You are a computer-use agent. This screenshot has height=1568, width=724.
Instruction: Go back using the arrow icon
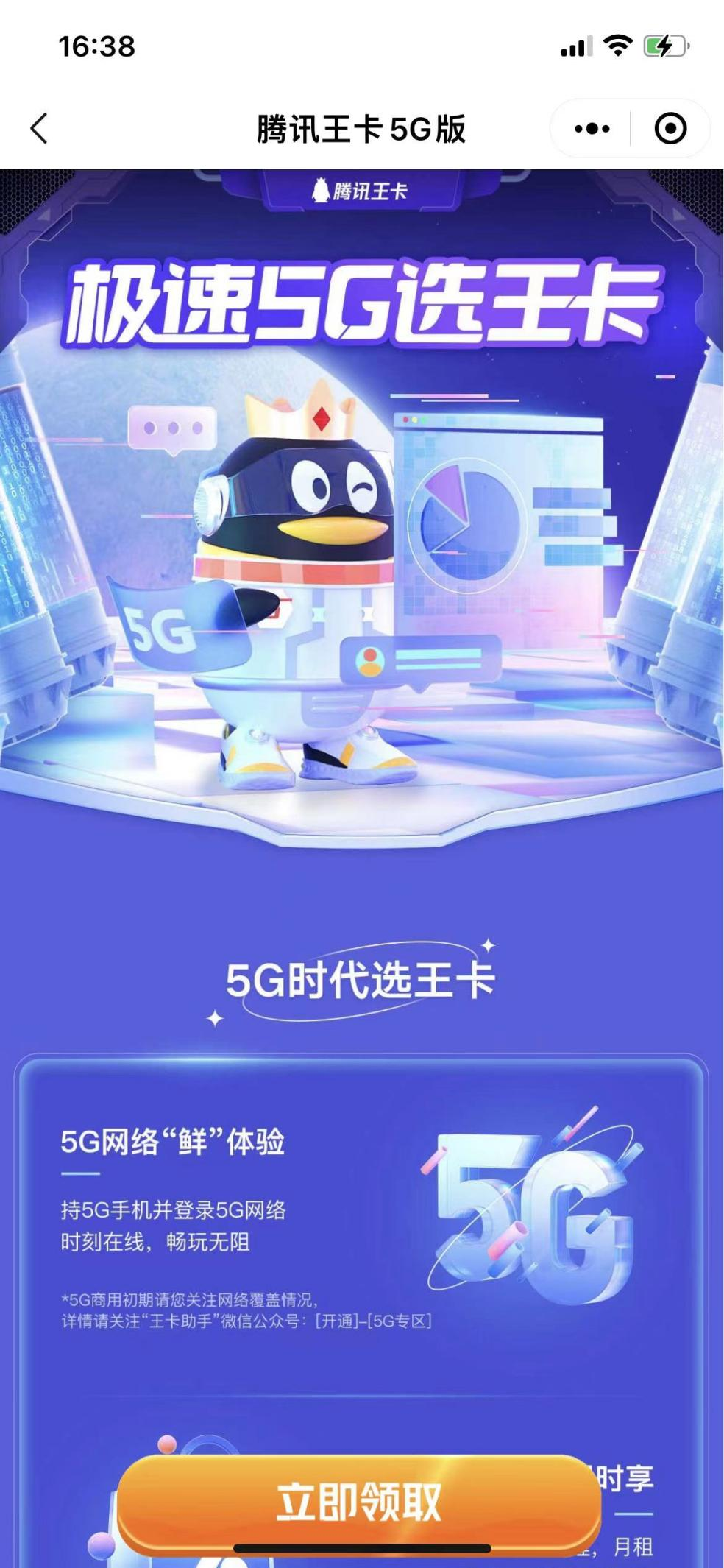click(x=40, y=129)
